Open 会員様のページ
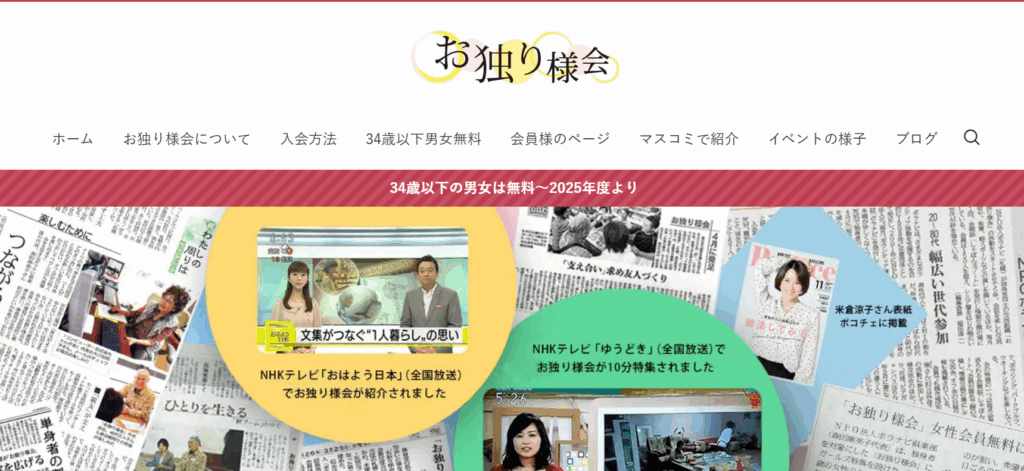This screenshot has height=471, width=1024. click(x=560, y=139)
